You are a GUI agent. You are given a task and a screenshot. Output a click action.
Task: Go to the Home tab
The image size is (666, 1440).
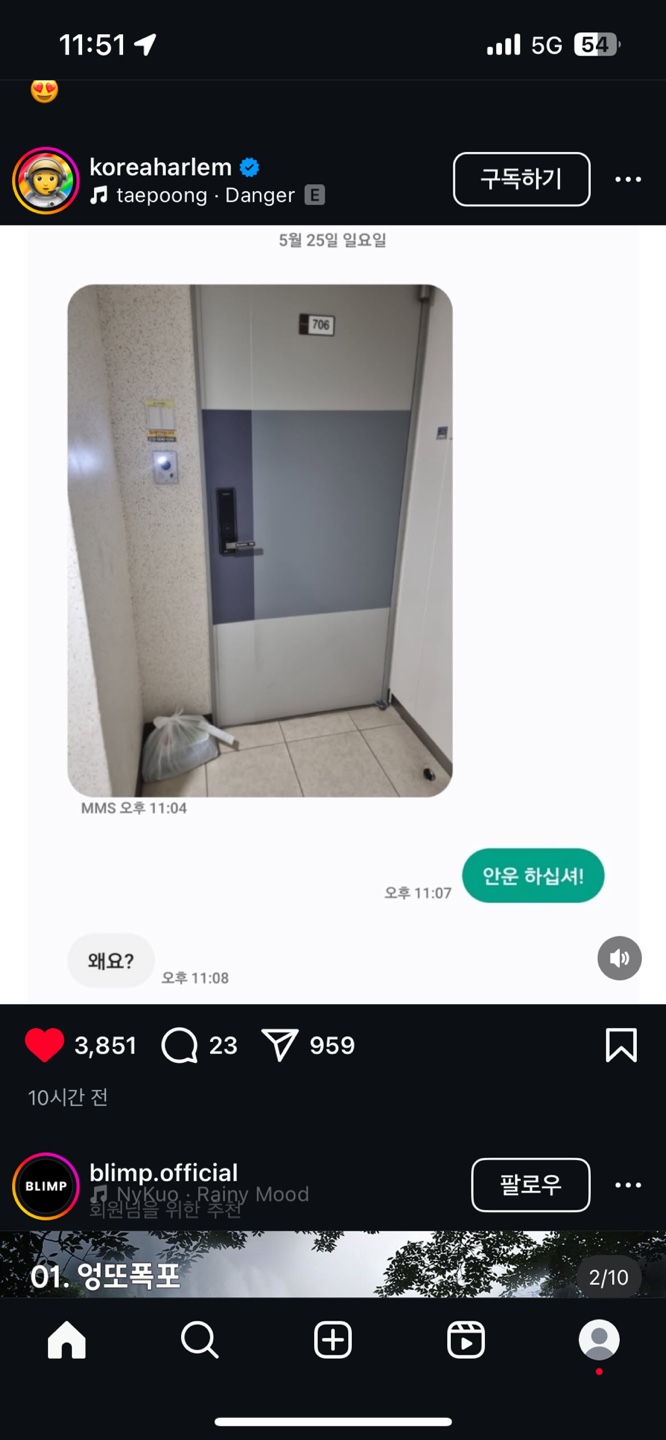coord(67,1340)
